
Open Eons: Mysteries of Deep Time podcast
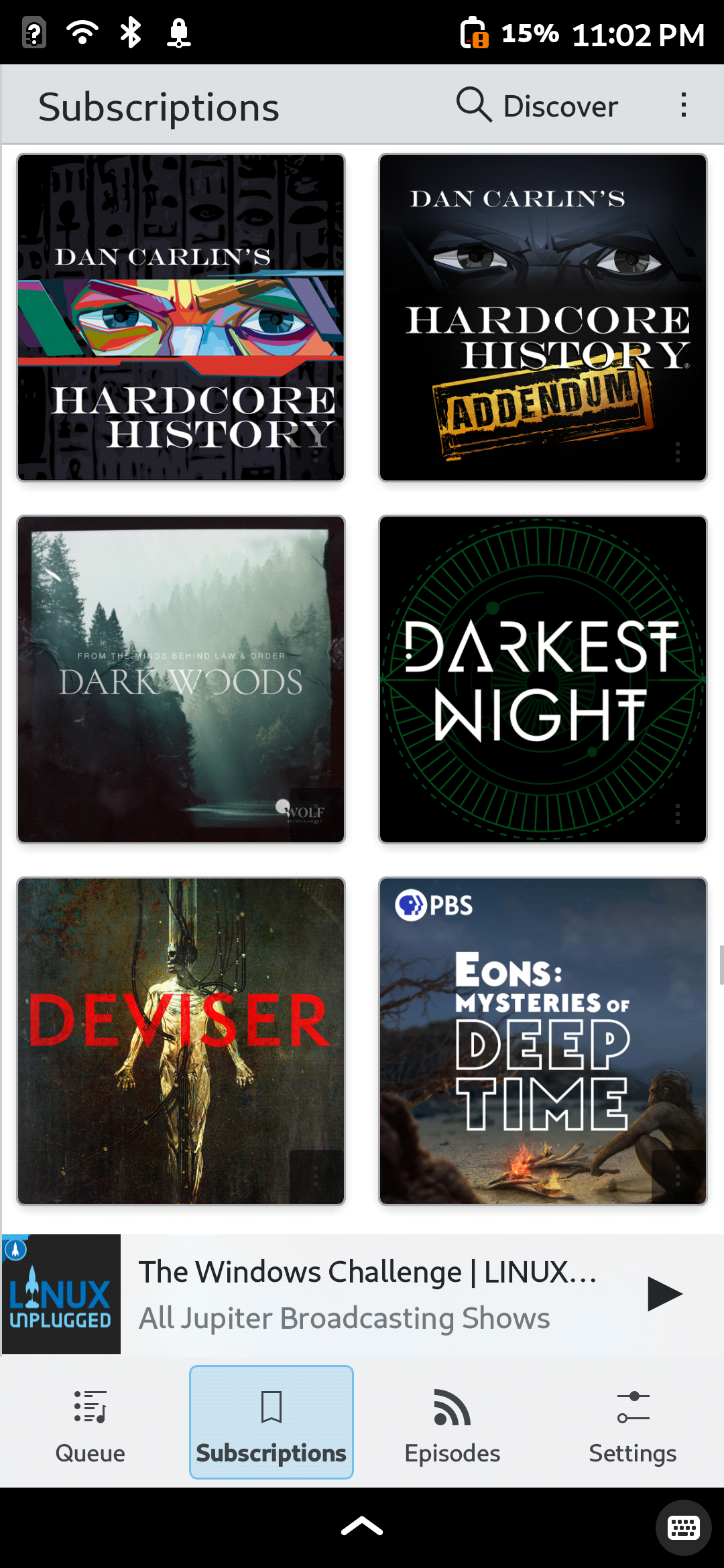click(x=543, y=1041)
